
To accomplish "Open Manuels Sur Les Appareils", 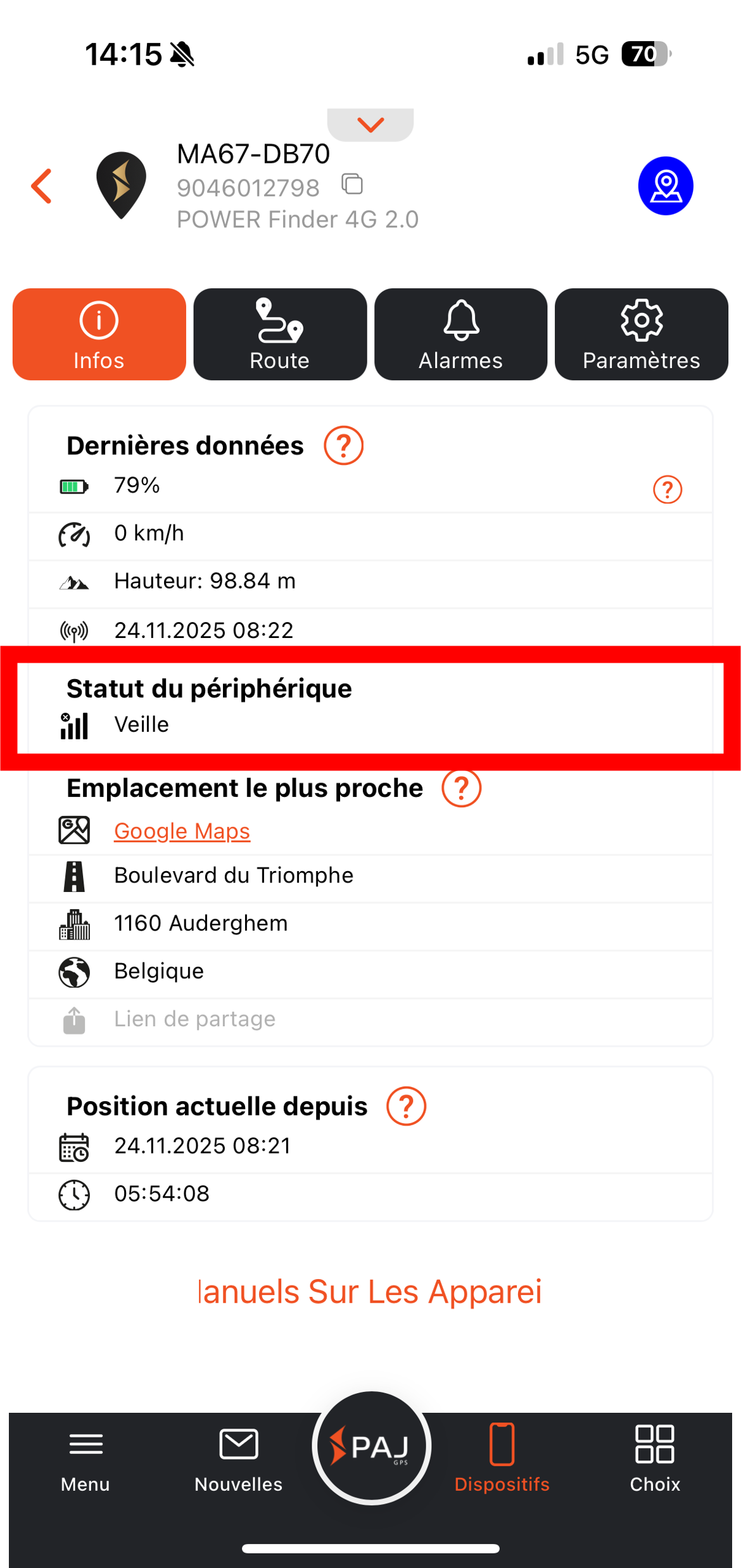I will point(370,1291).
